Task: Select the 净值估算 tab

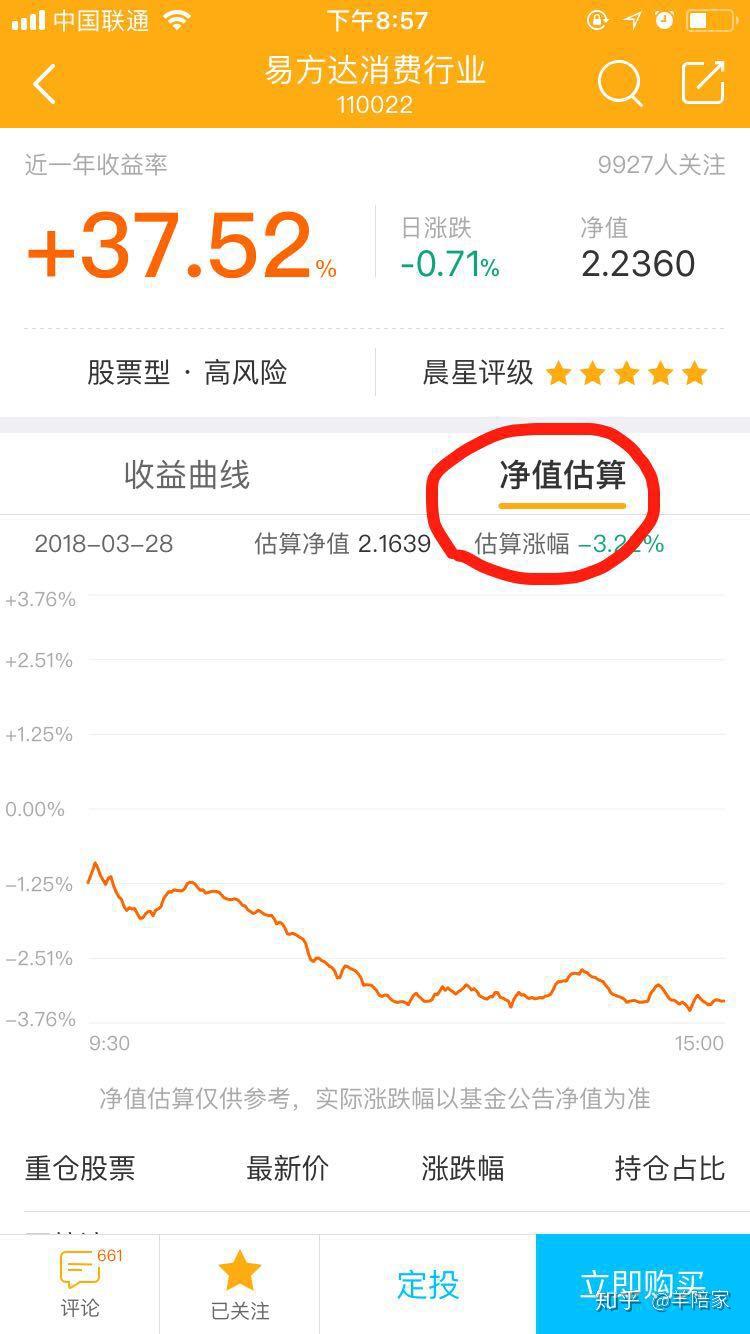Action: click(x=562, y=476)
